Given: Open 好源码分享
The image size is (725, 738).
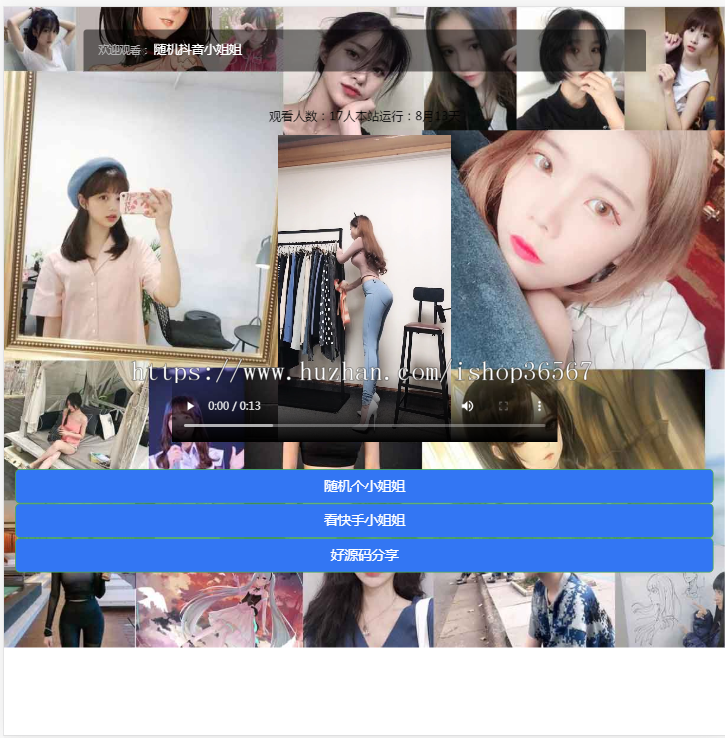Looking at the screenshot, I should [x=364, y=555].
